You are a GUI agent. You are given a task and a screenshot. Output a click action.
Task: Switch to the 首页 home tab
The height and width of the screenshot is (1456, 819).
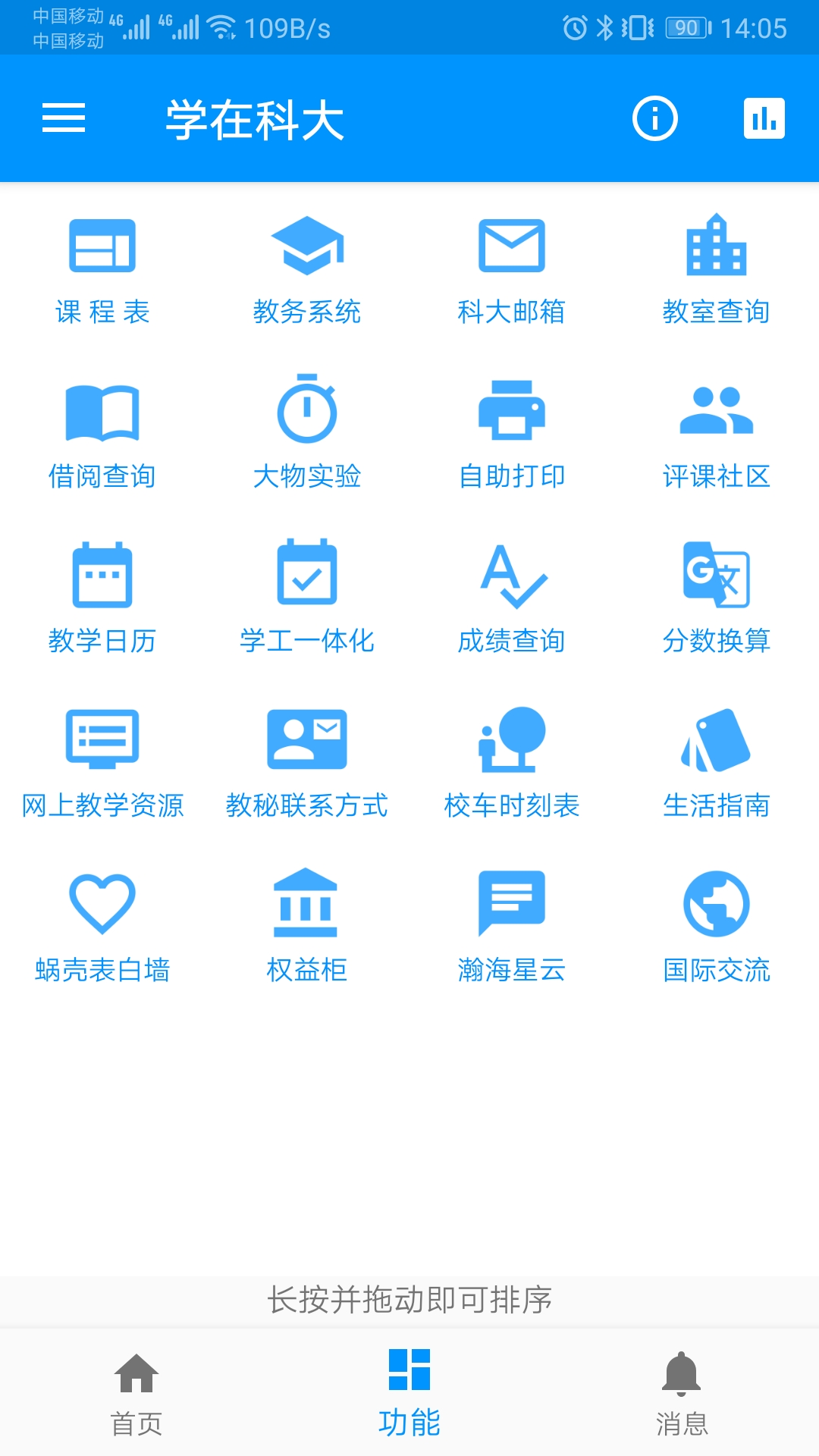click(136, 1394)
